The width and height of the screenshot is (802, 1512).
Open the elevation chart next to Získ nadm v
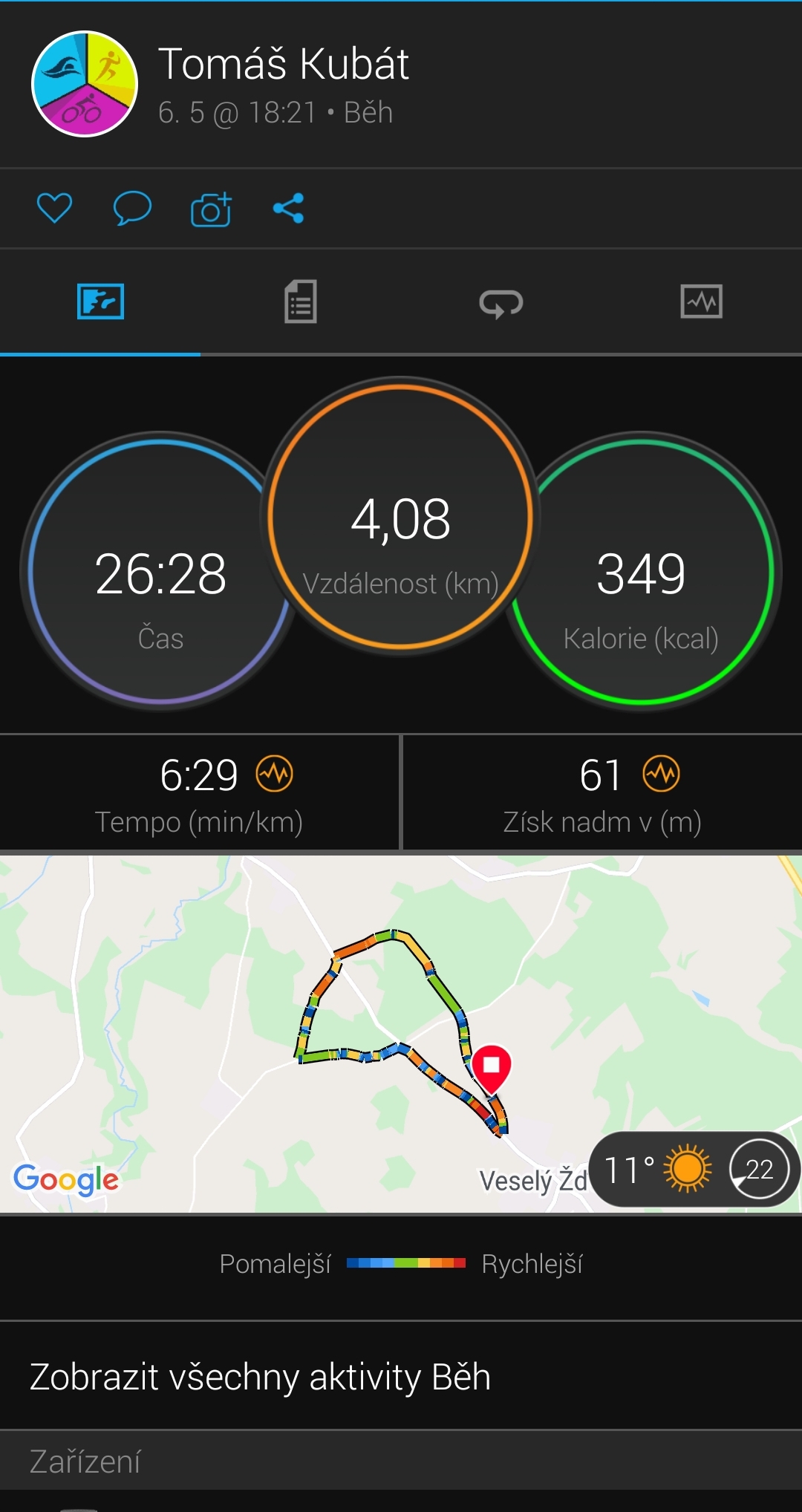661,775
